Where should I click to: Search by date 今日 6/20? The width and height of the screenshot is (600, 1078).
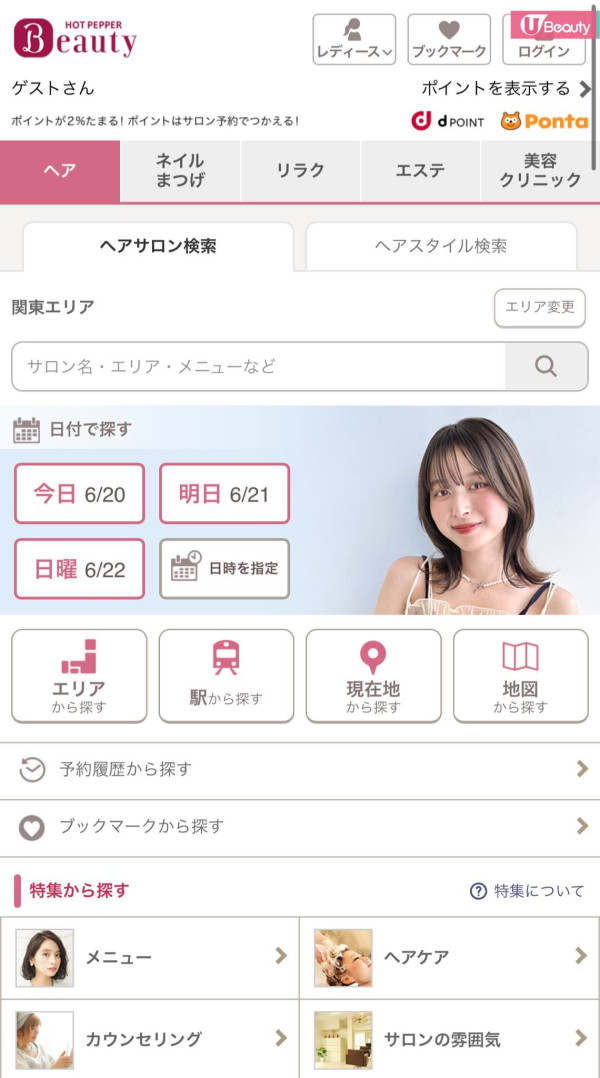(79, 494)
